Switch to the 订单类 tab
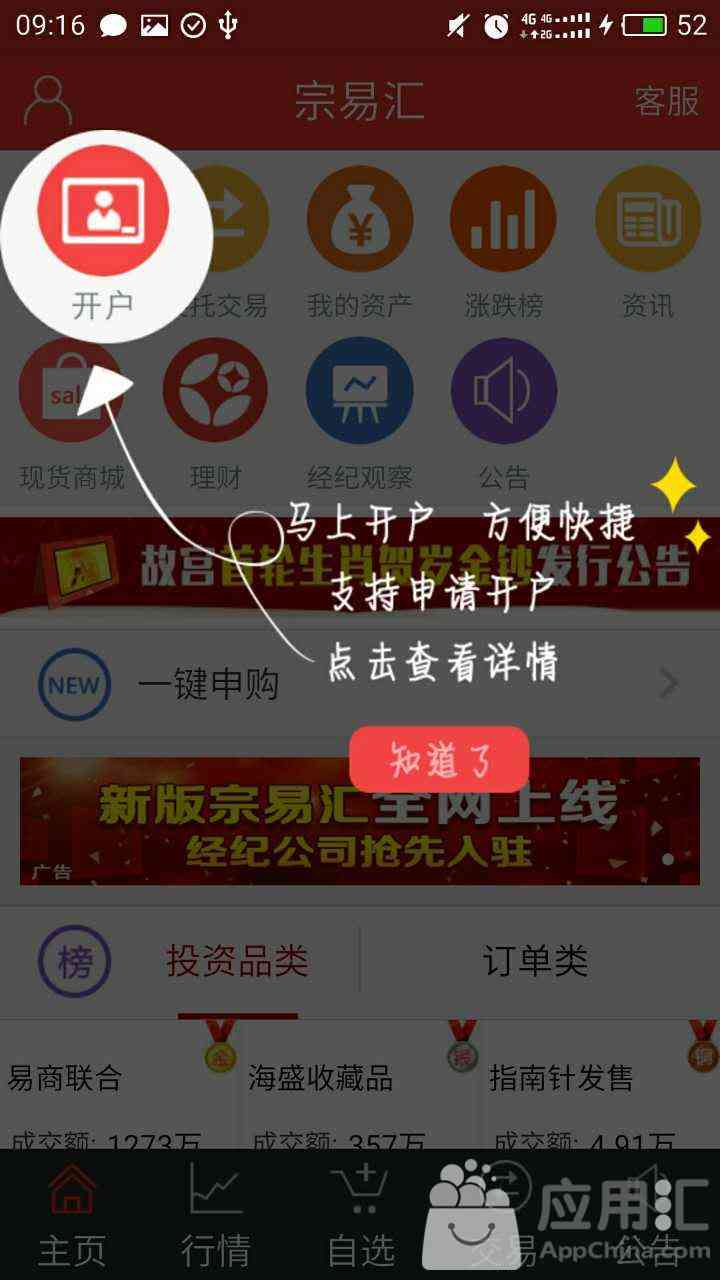720x1280 pixels. click(536, 962)
